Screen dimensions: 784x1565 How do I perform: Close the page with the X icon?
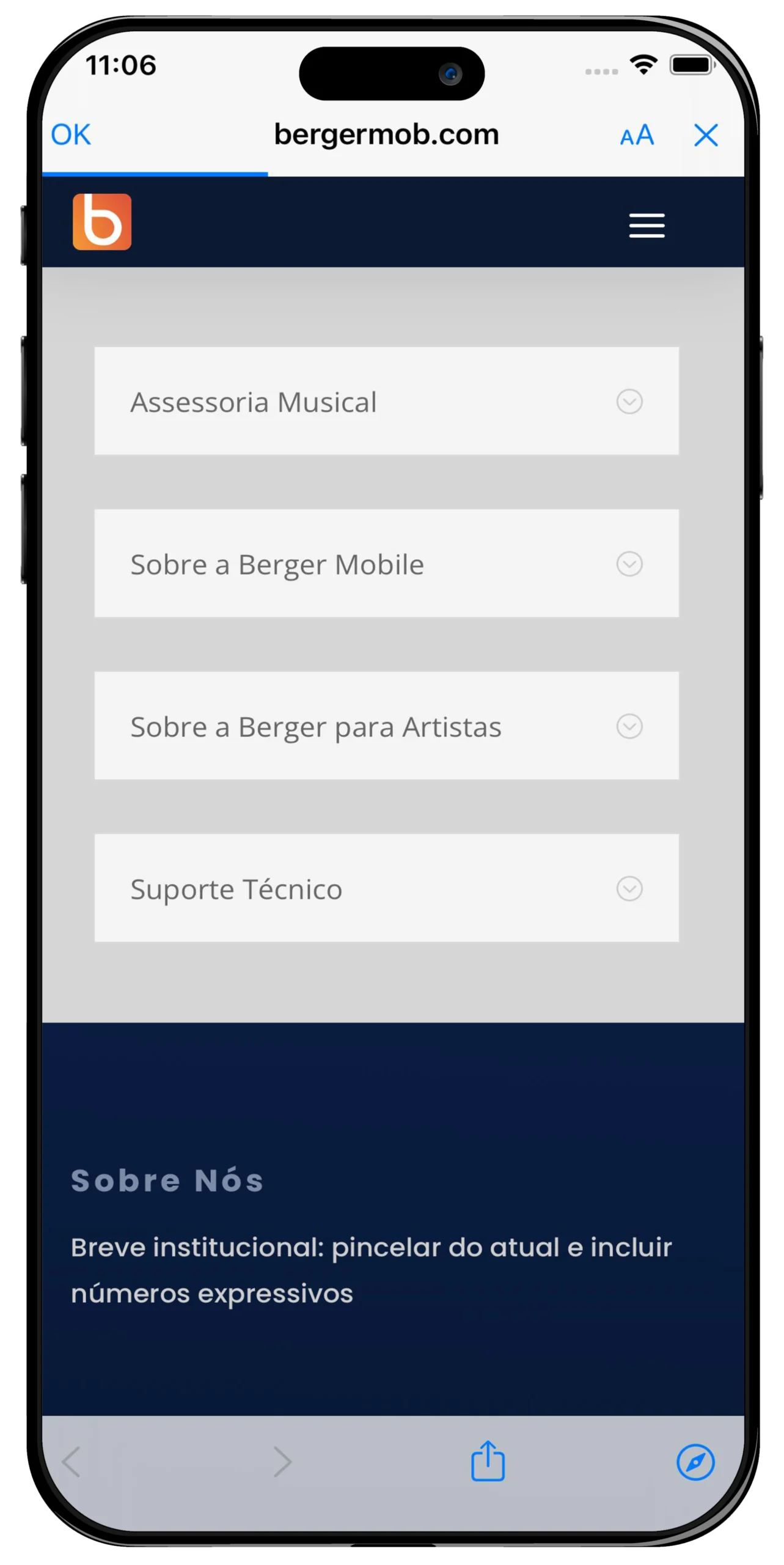705,135
